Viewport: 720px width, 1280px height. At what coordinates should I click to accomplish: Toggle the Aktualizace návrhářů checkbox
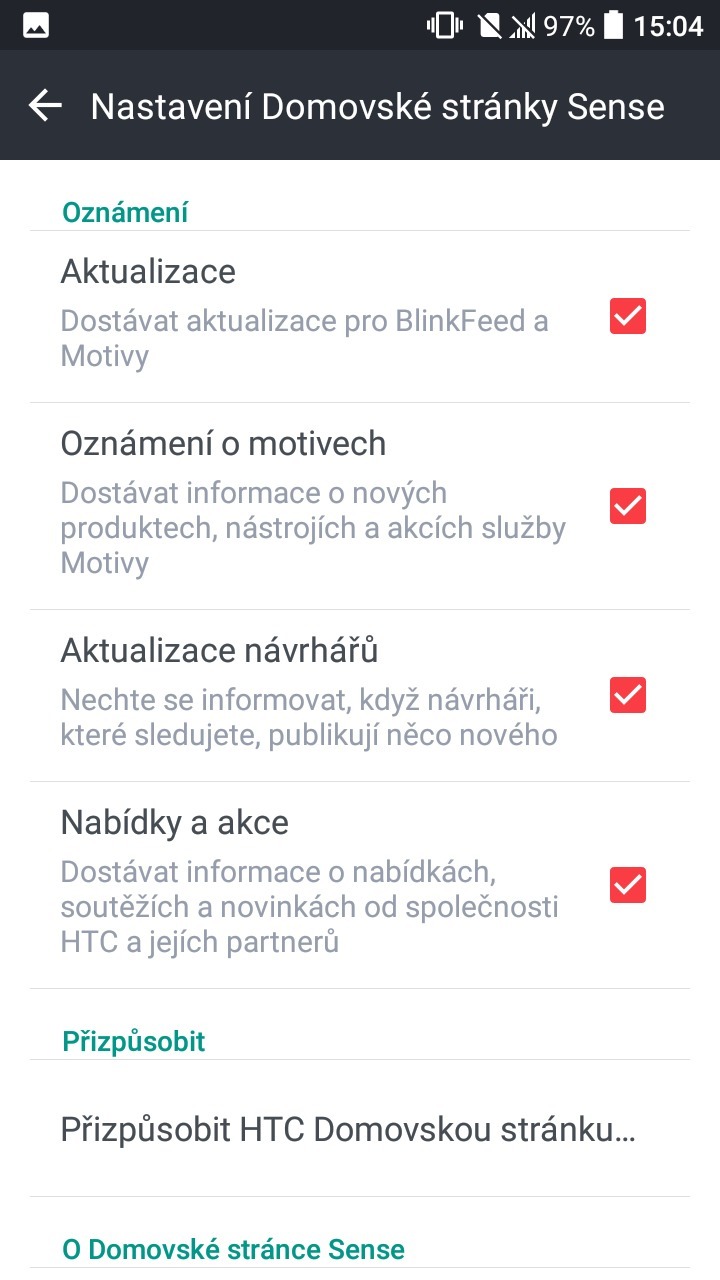[627, 694]
